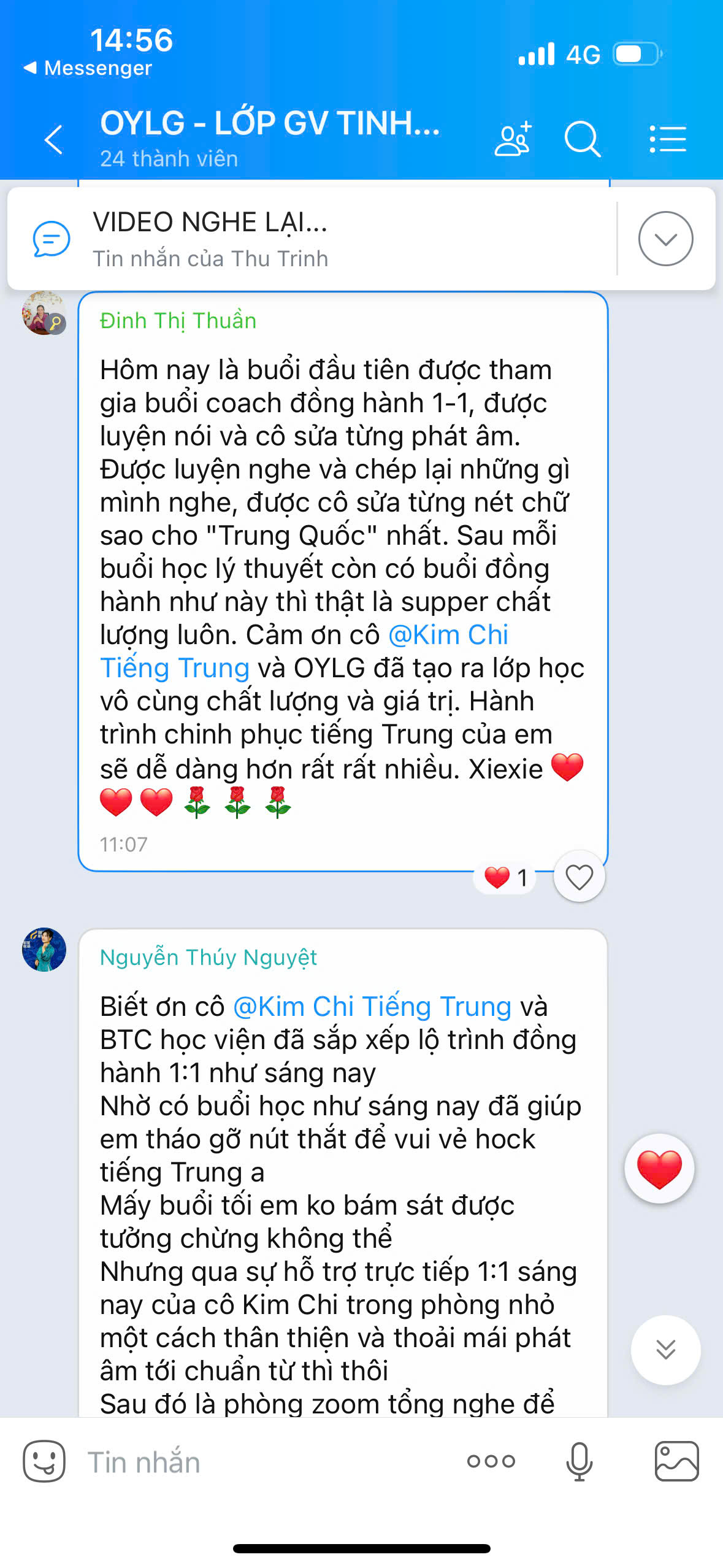Open the group options menu

668,139
